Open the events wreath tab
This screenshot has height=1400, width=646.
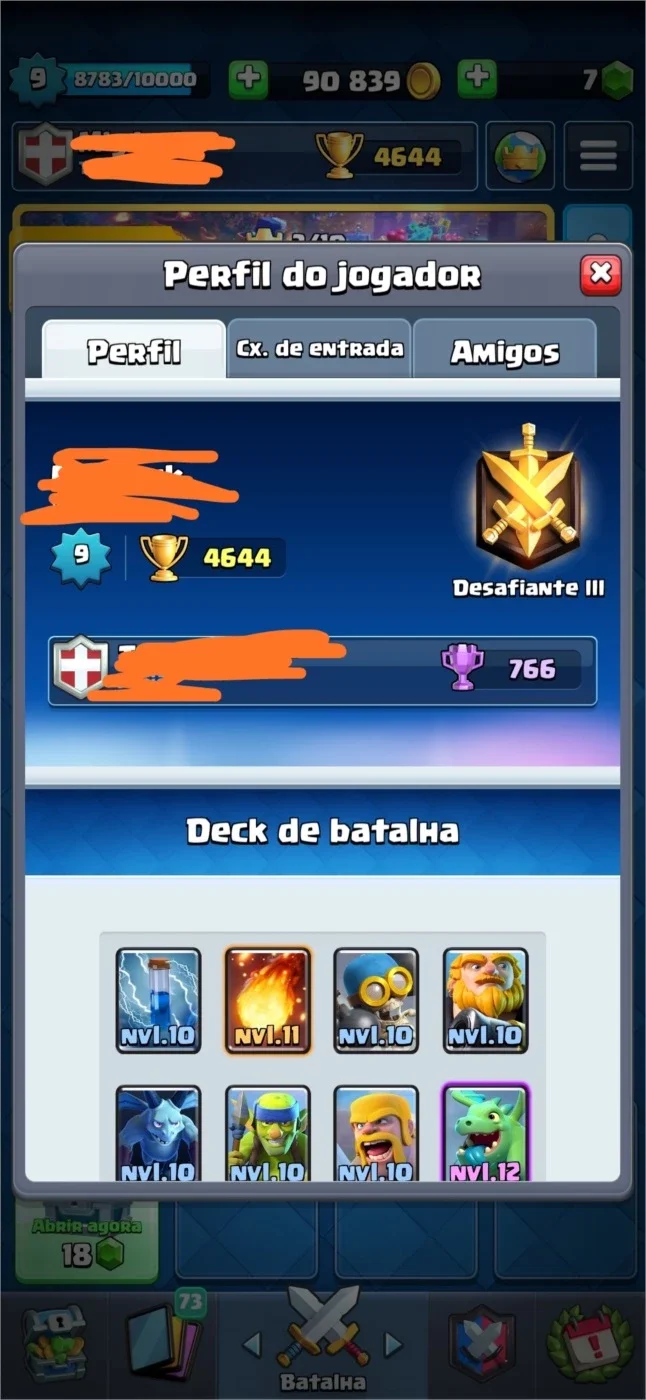tap(590, 1342)
